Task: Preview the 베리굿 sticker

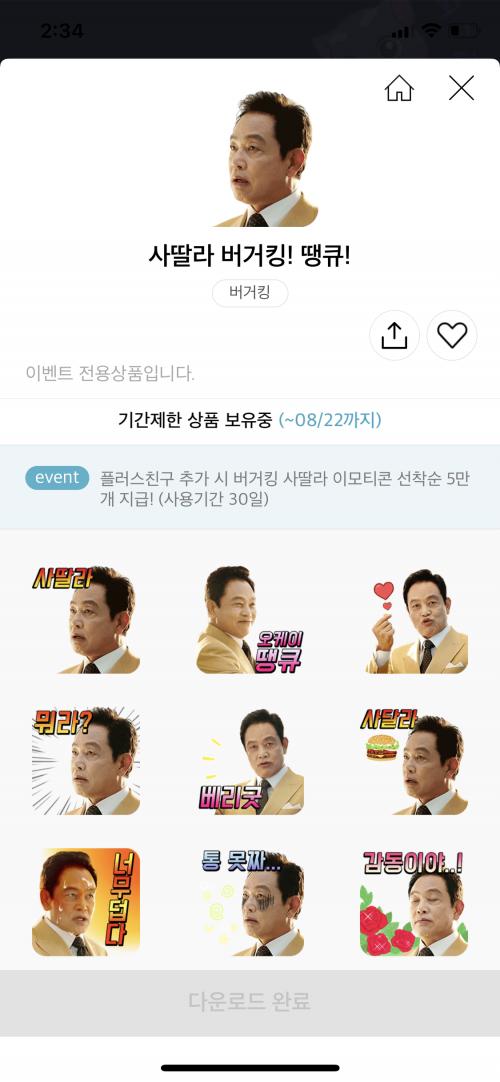Action: point(250,760)
